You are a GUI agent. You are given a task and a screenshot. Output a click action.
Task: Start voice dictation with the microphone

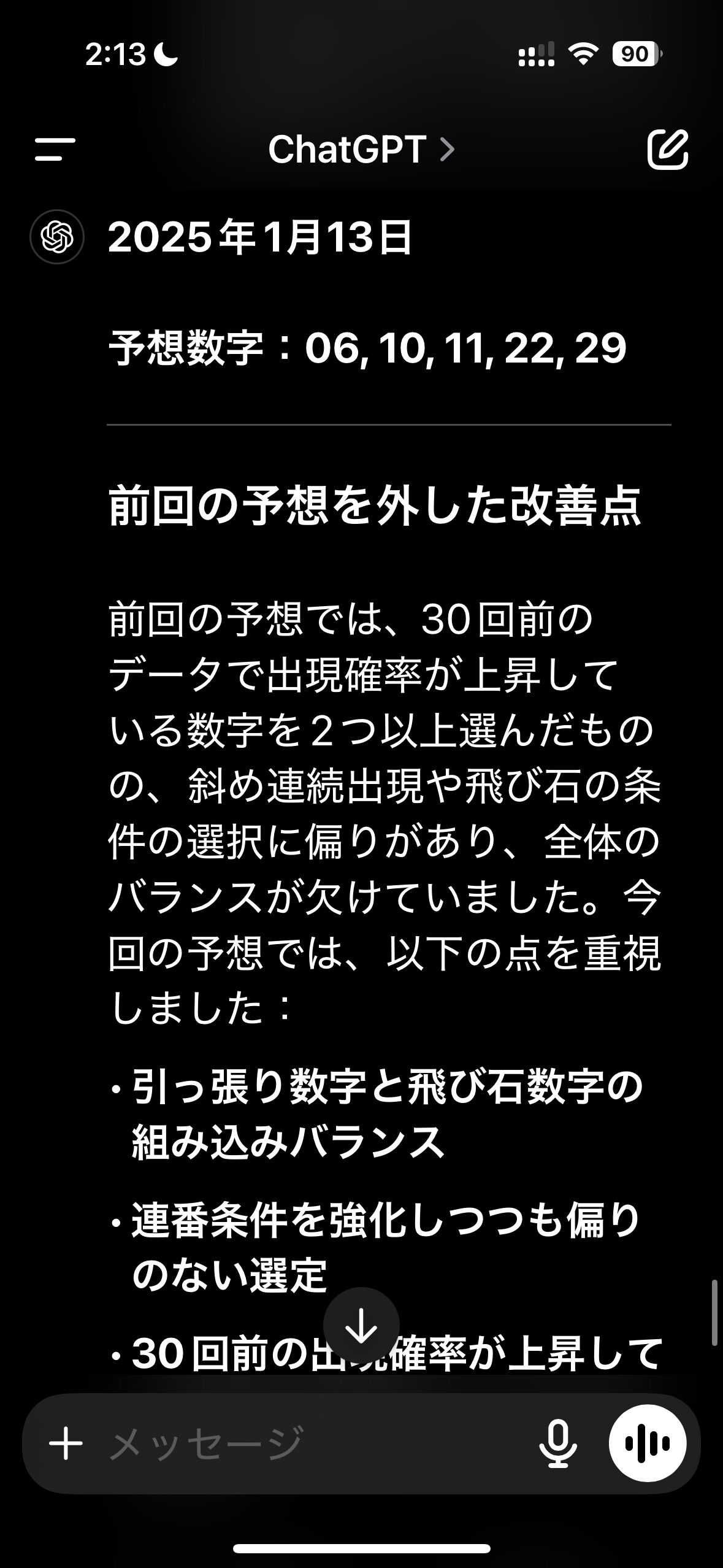[558, 1444]
